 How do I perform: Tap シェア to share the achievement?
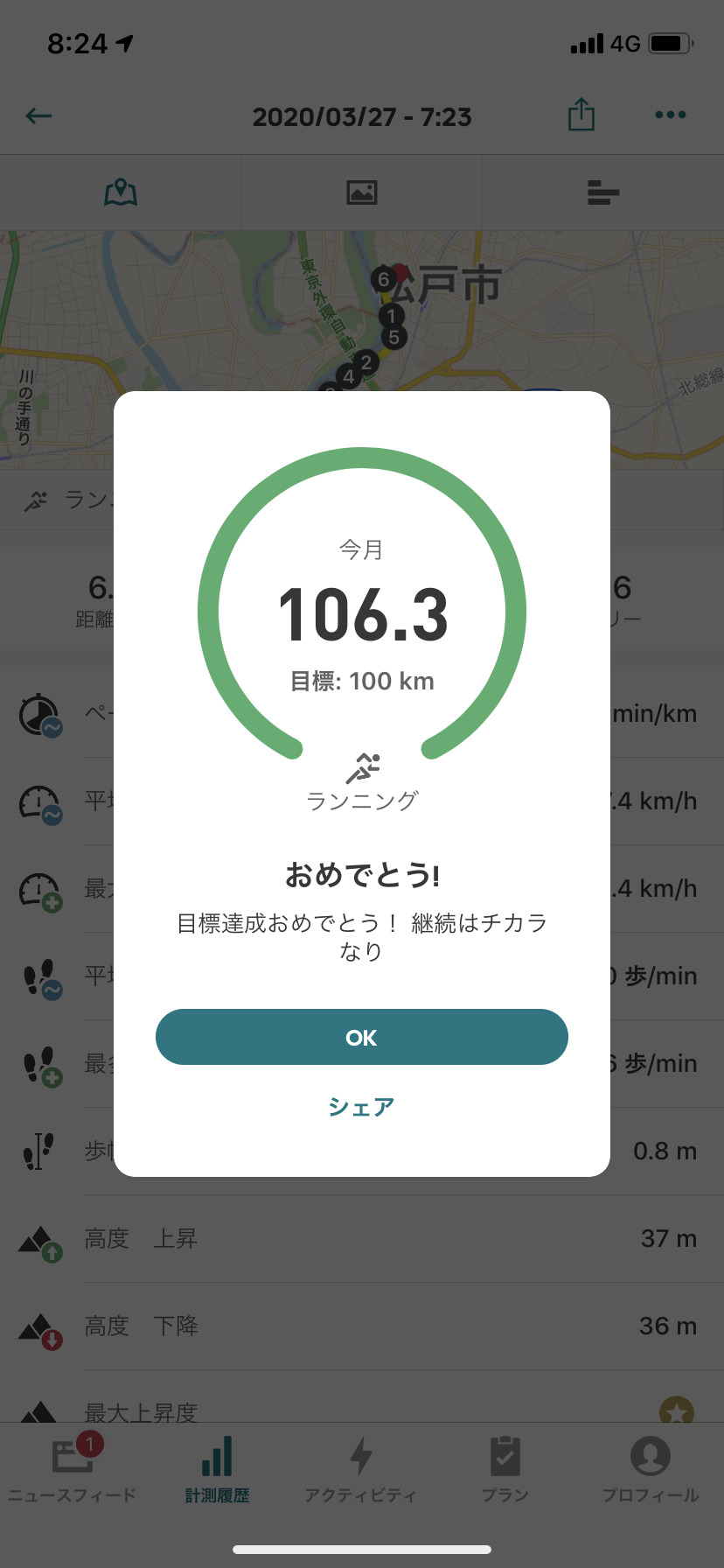pyautogui.click(x=362, y=1107)
